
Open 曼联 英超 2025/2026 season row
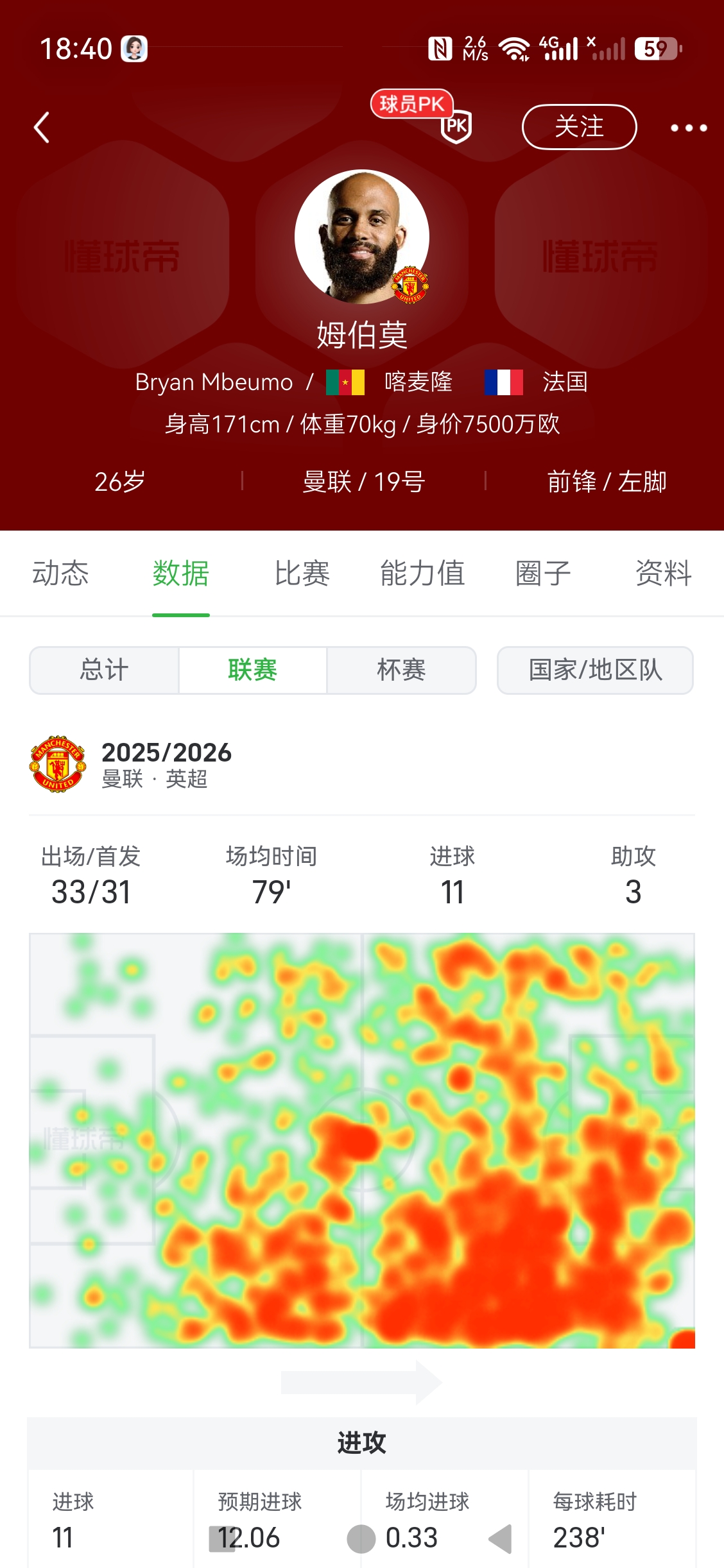362,765
